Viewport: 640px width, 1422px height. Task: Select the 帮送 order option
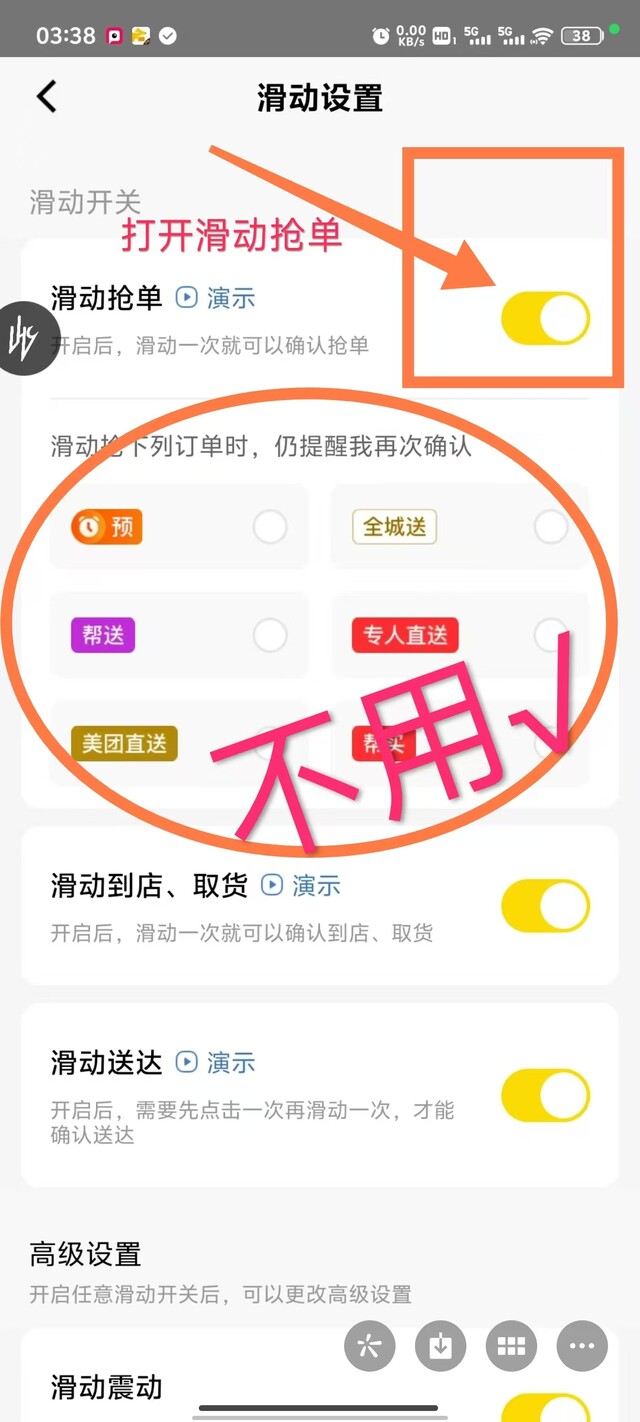pos(269,635)
